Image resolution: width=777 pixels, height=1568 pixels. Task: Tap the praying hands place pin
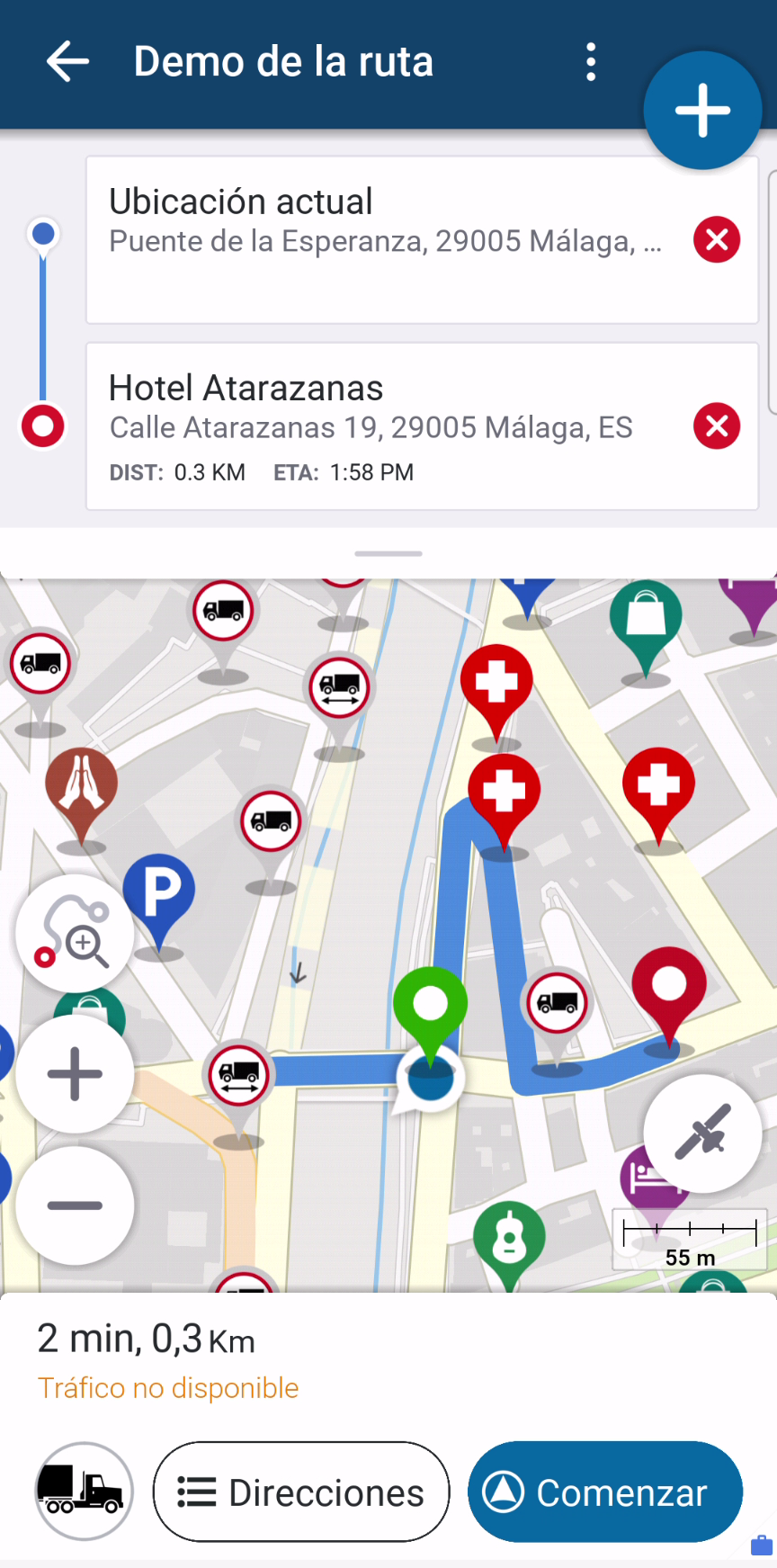point(82,792)
